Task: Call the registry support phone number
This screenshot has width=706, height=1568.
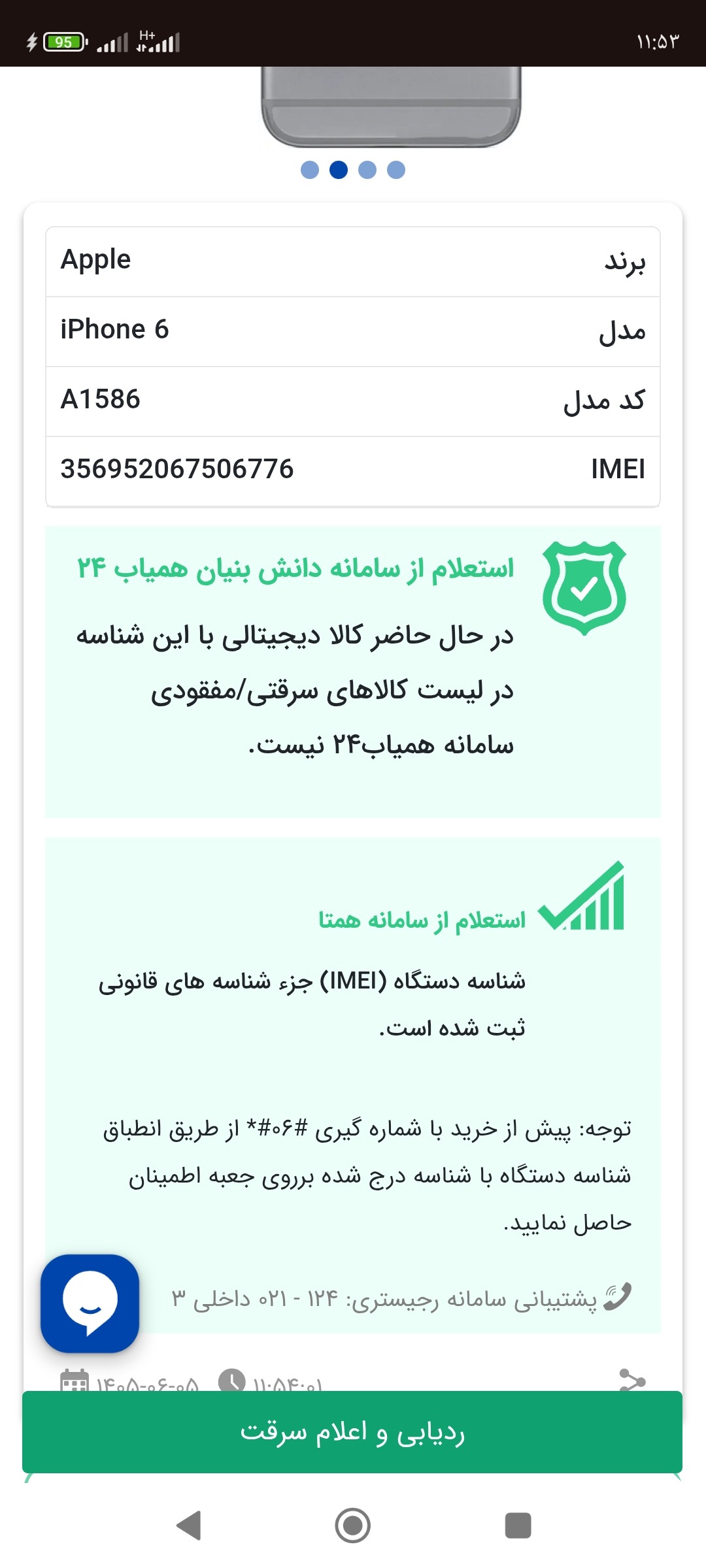Action: (x=401, y=1299)
